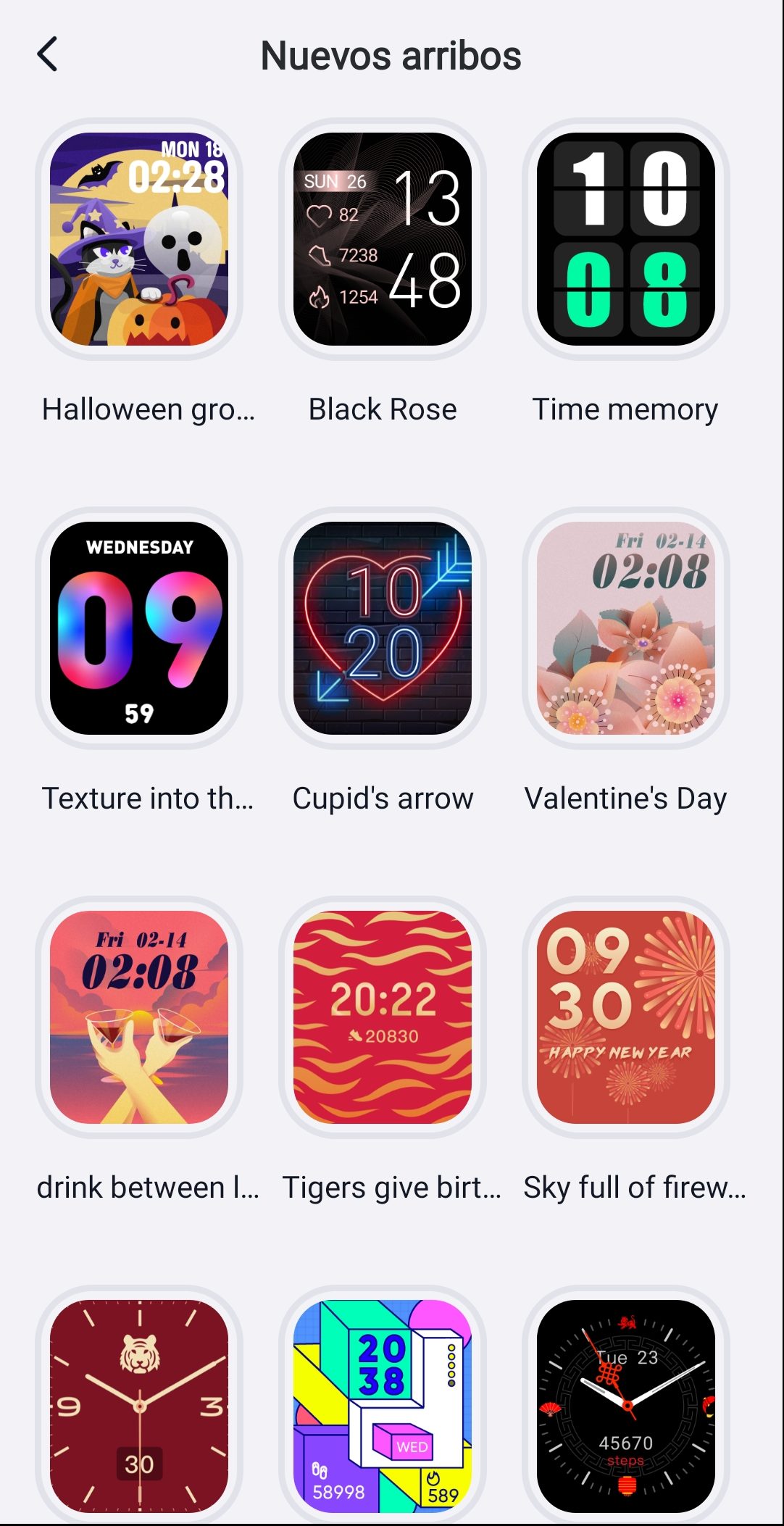
Task: Select the Valentine's Day watch face
Action: click(x=626, y=628)
